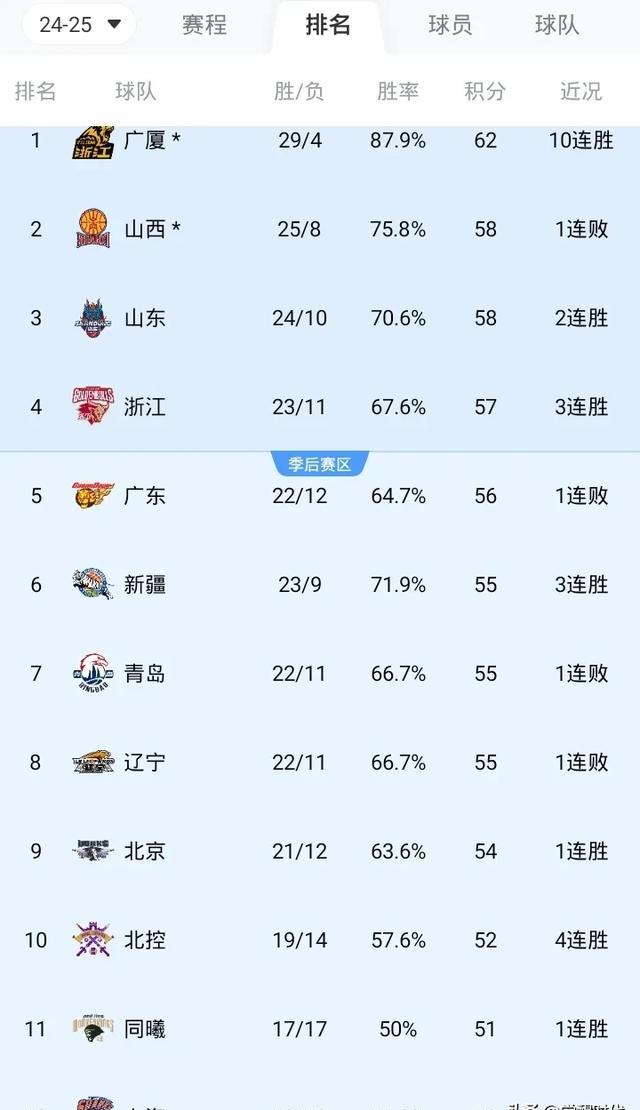
Task: View the 山东 team row
Action: pos(145,319)
